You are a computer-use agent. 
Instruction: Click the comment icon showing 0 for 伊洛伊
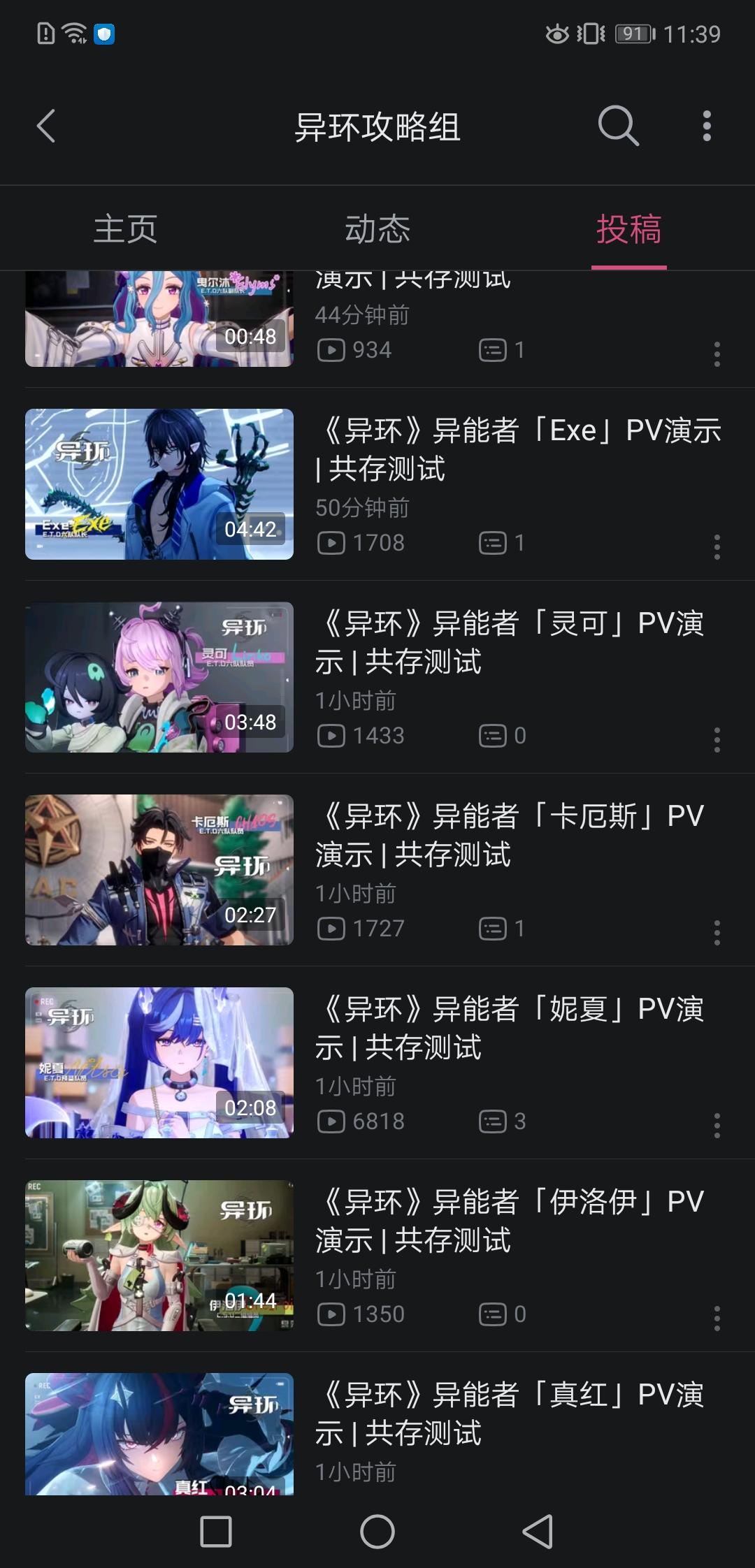(494, 1314)
